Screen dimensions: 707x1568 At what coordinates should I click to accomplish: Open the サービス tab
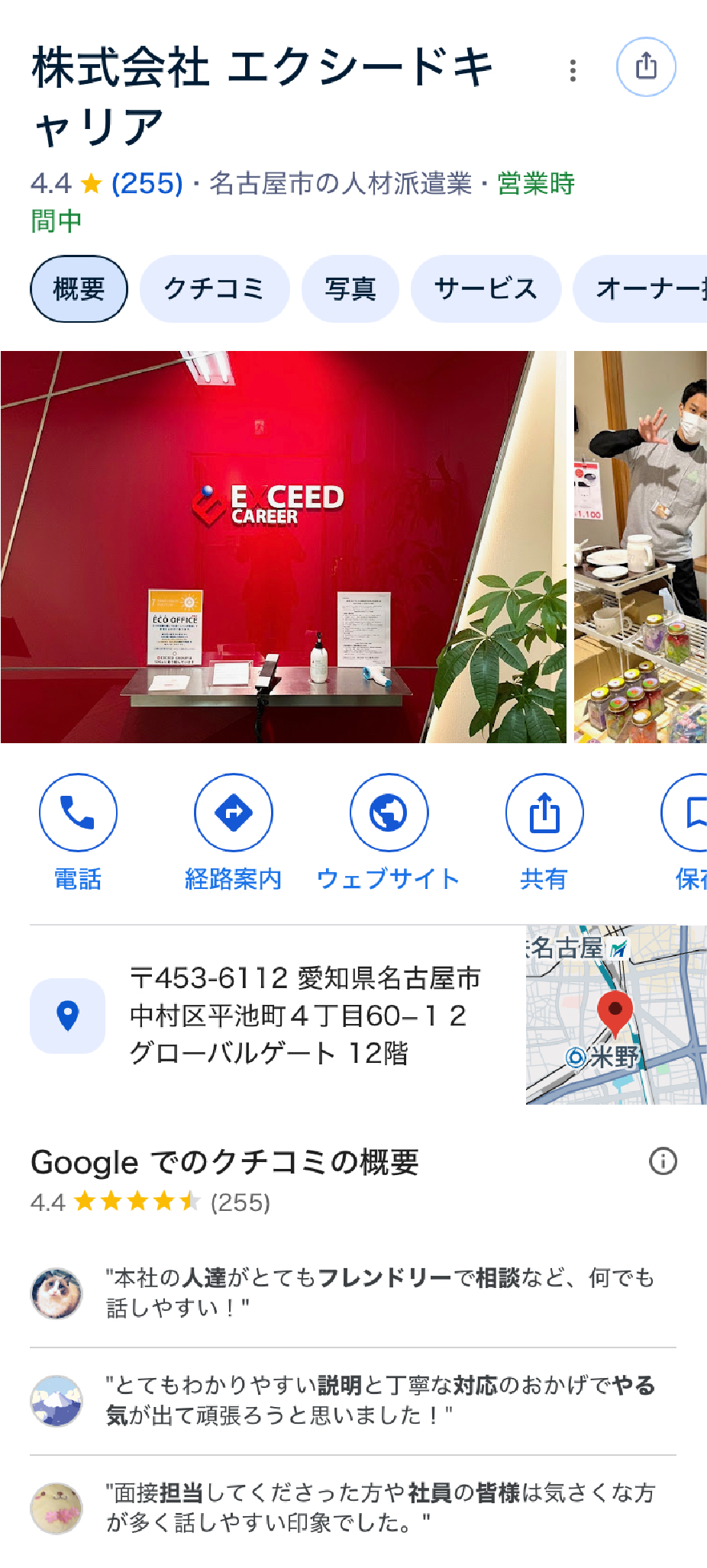(x=486, y=288)
